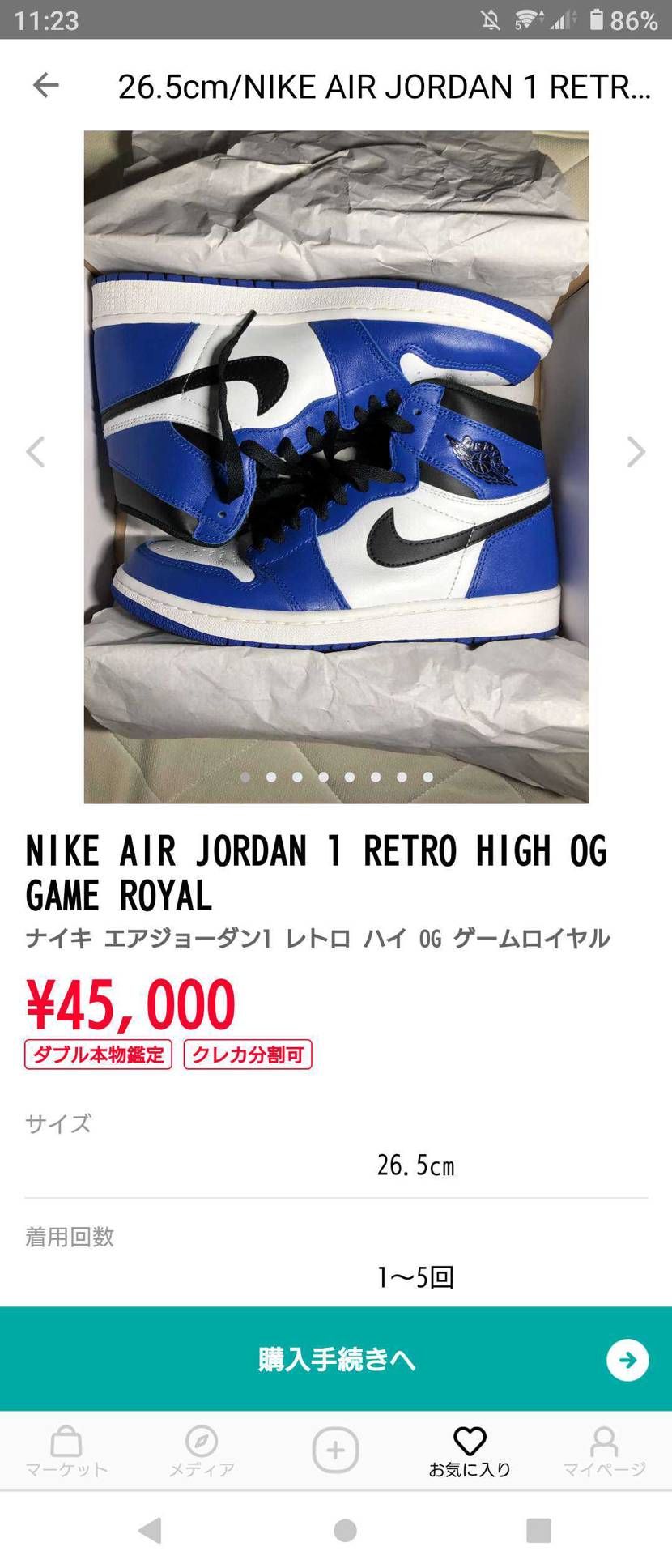Tap the plus icon to create a listing
The height and width of the screenshot is (1568, 672).
click(x=335, y=1450)
